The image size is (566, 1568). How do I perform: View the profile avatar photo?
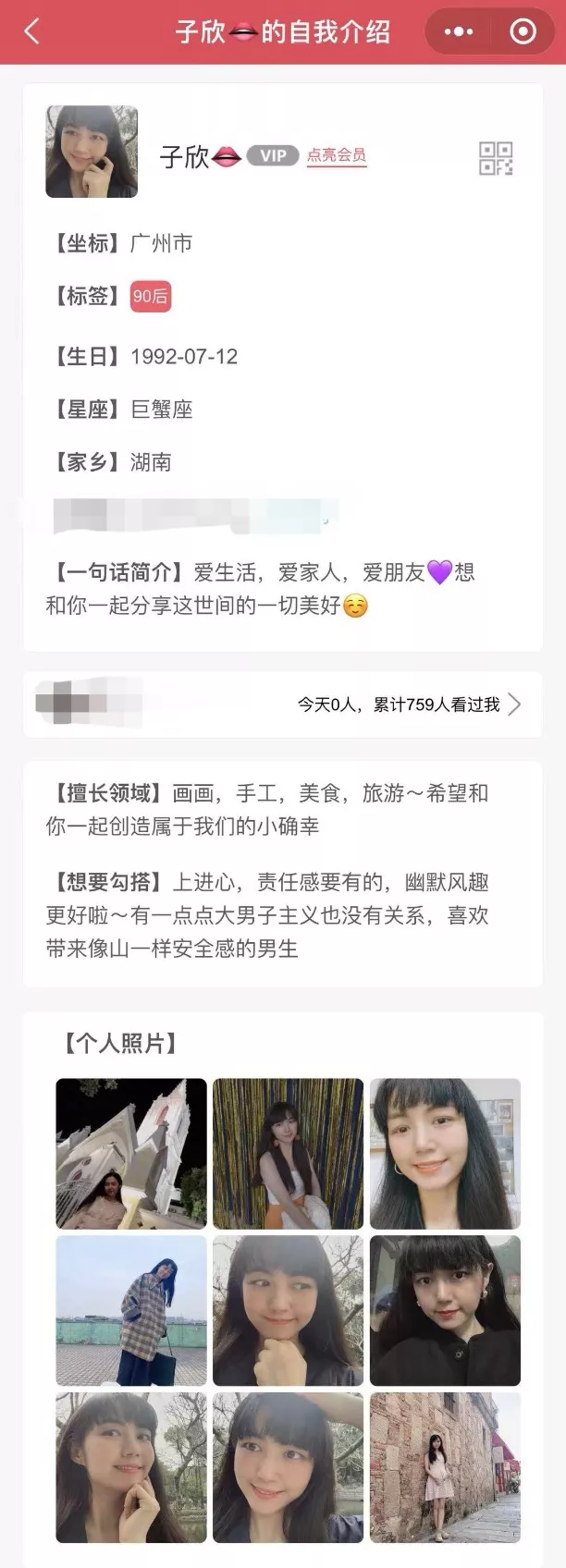coord(92,152)
